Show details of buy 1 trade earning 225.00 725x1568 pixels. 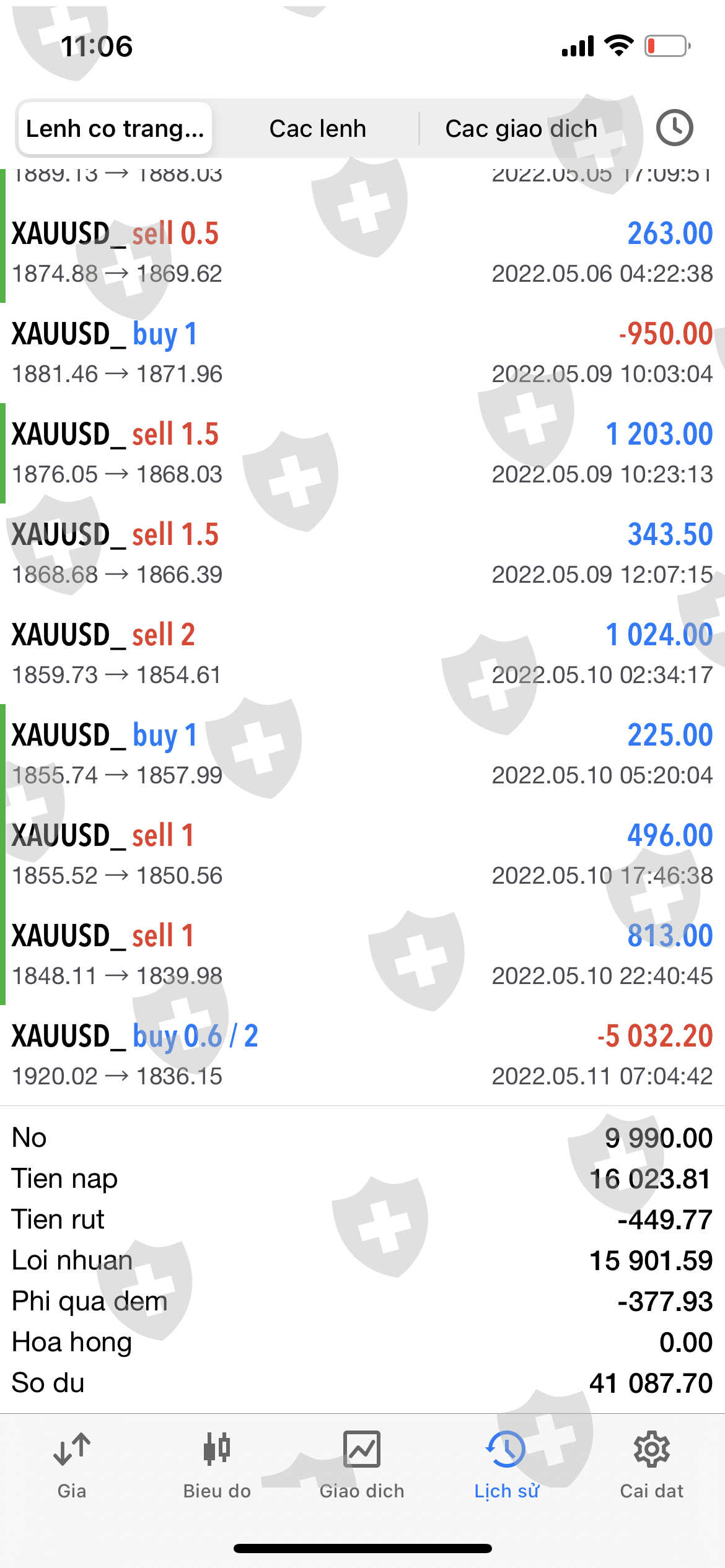click(362, 754)
